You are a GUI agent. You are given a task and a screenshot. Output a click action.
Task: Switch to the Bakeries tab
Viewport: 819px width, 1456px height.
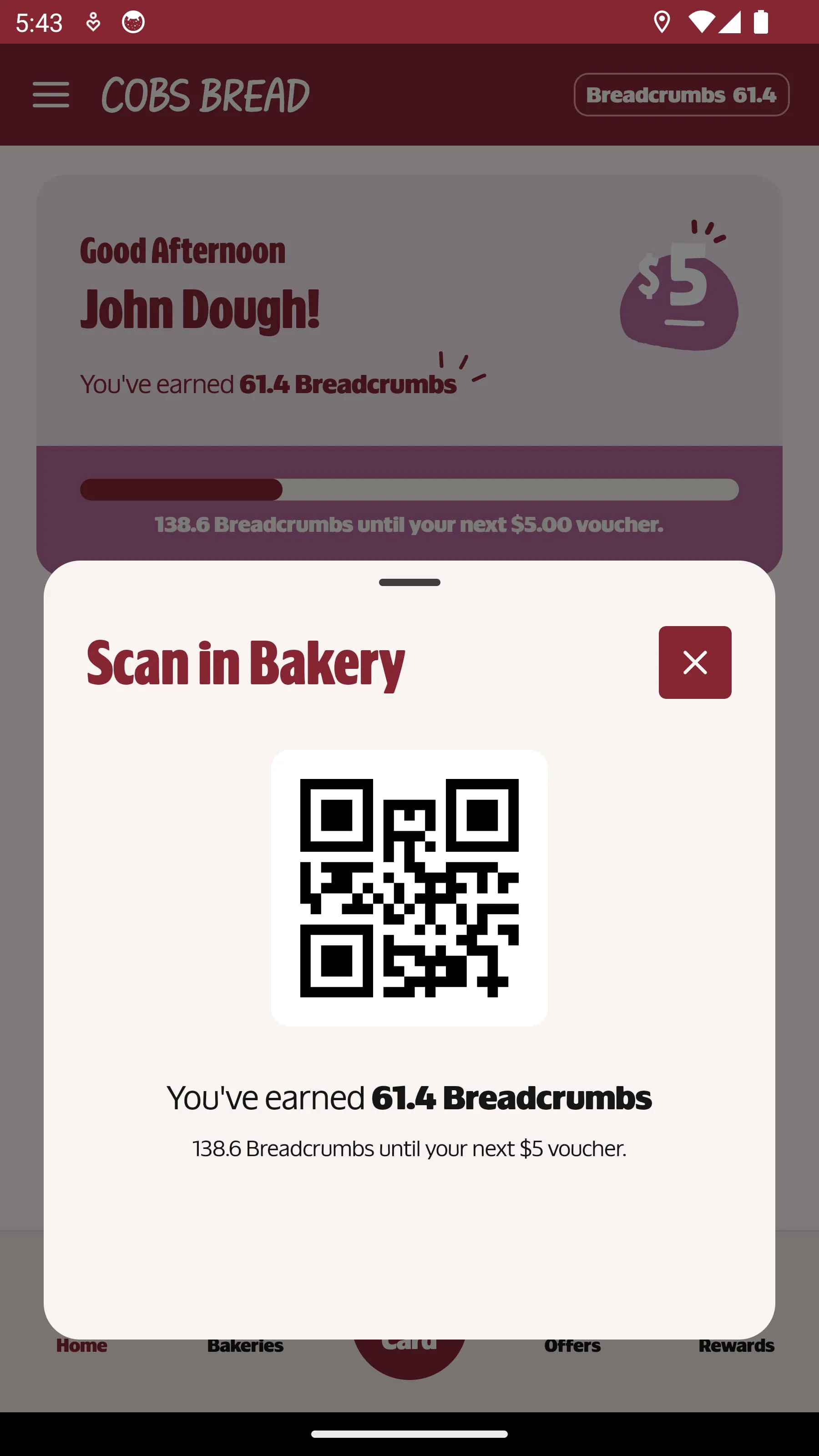(x=245, y=1346)
